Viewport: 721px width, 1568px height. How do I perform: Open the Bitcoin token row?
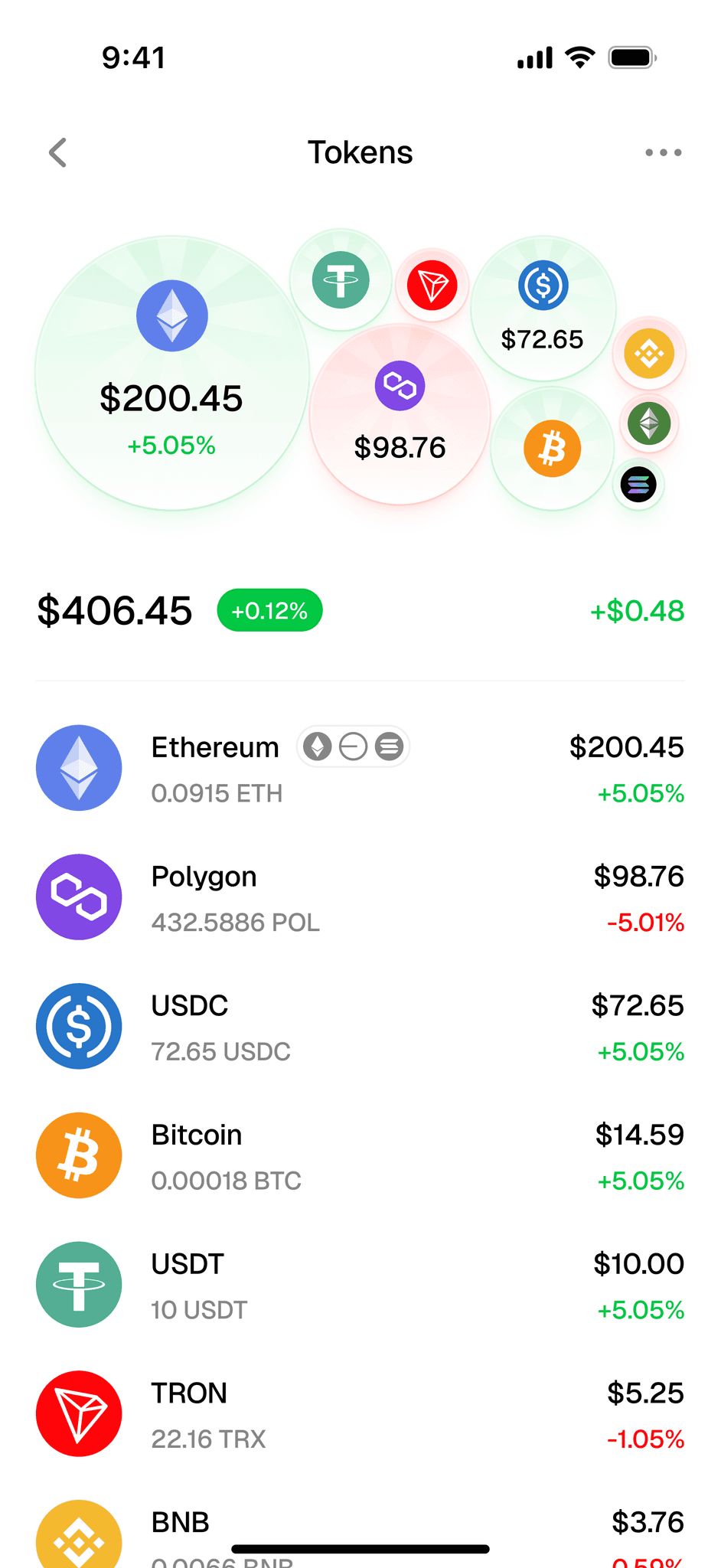click(x=360, y=1155)
